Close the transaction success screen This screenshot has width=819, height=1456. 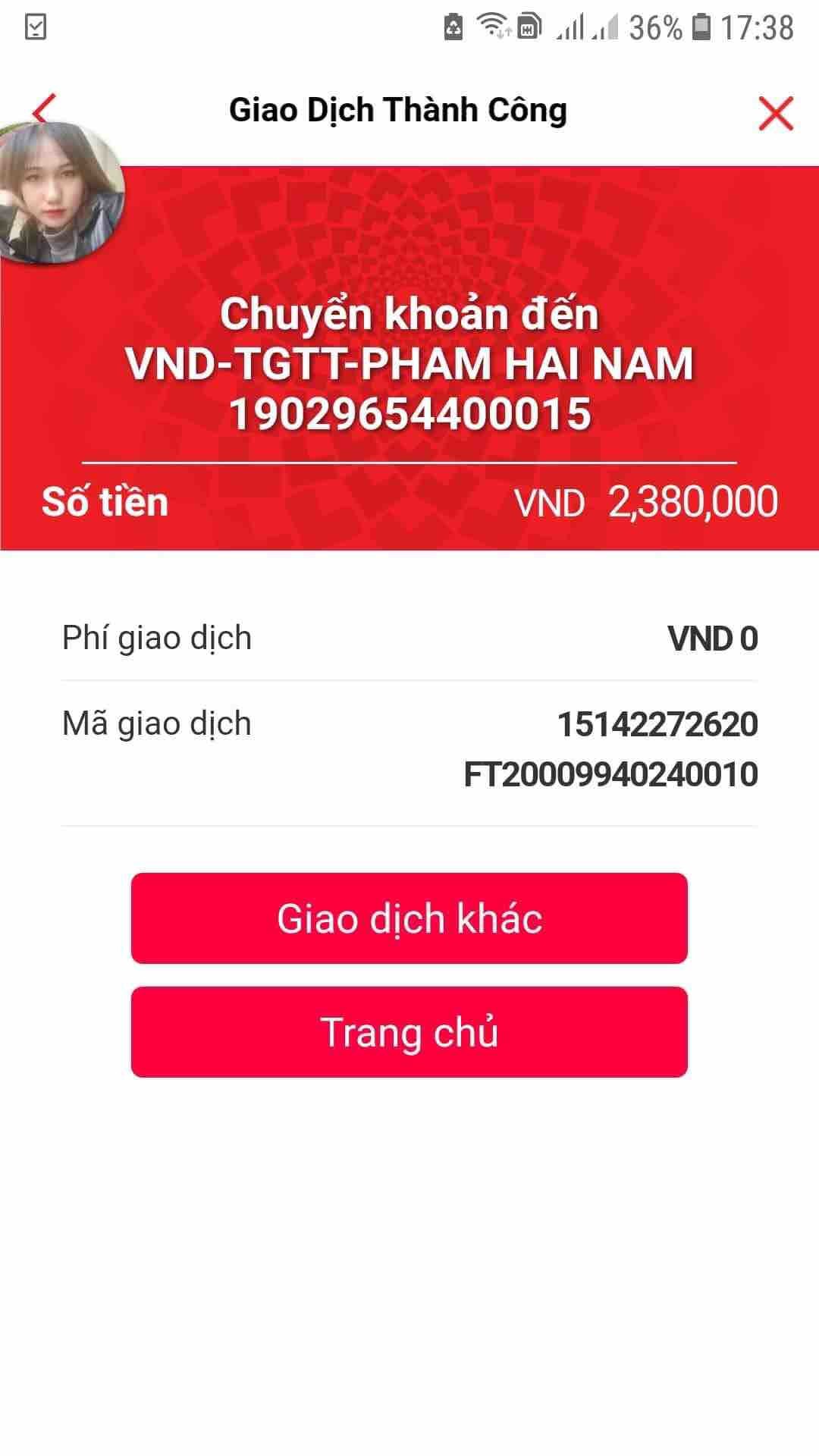click(x=775, y=114)
